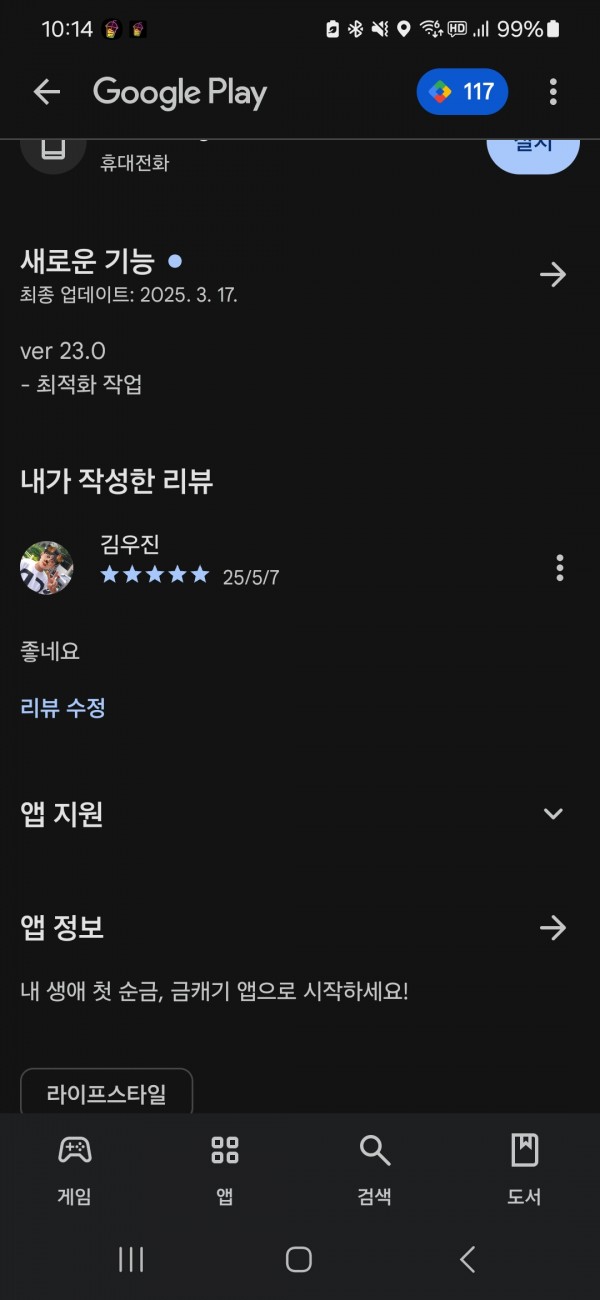Image resolution: width=600 pixels, height=1300 pixels.
Task: Open the system recent apps button
Action: [131, 1259]
